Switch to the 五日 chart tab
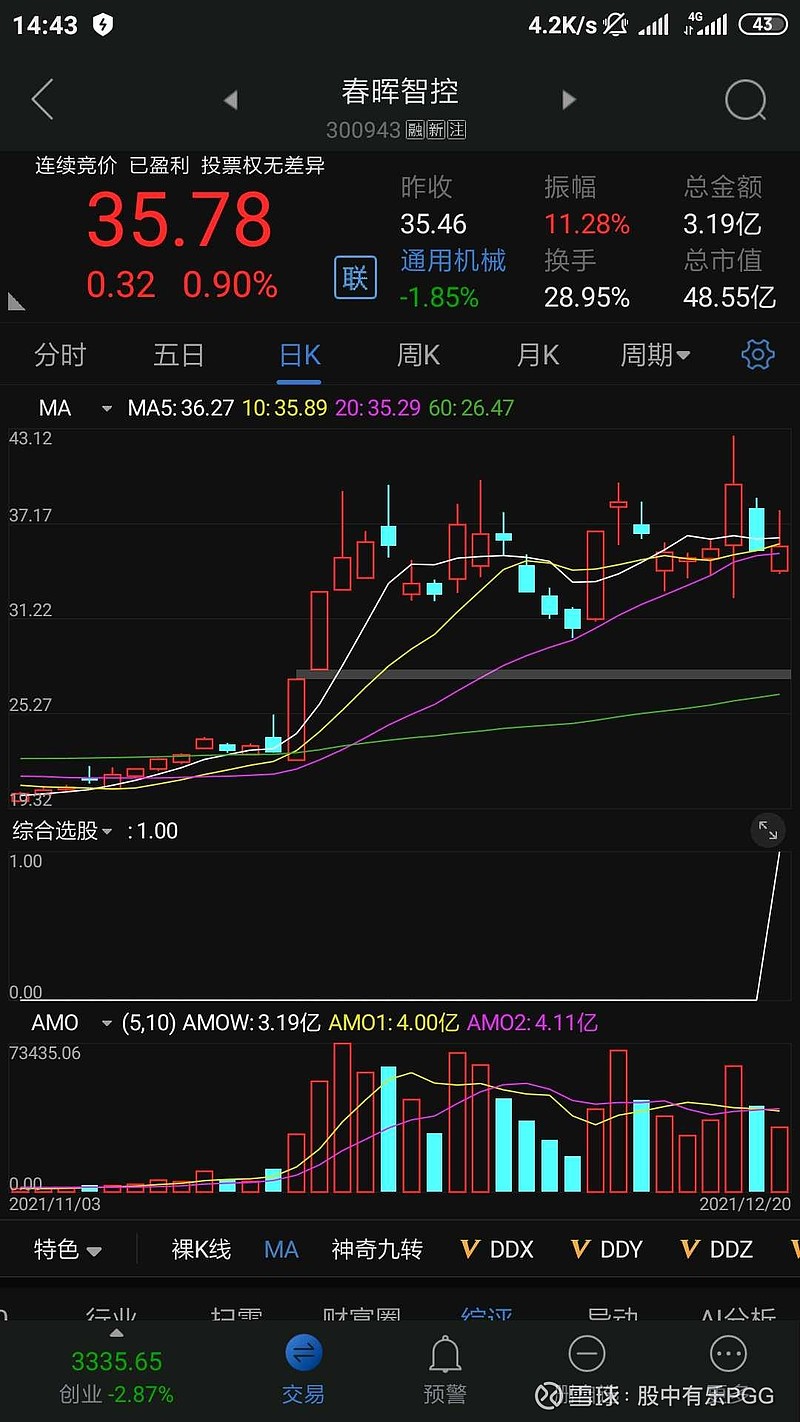Image resolution: width=800 pixels, height=1422 pixels. [179, 355]
